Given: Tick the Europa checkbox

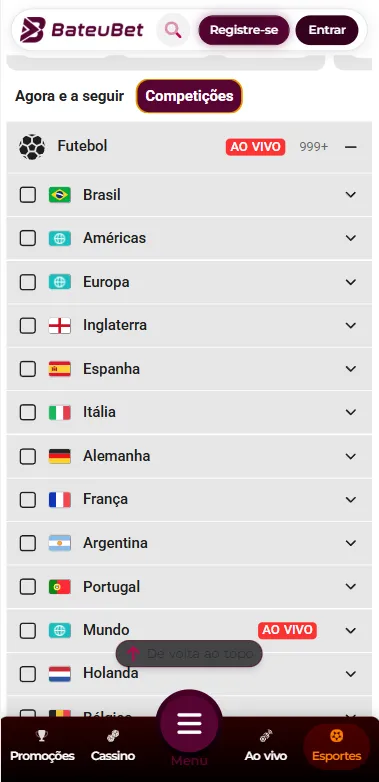Looking at the screenshot, I should [x=27, y=282].
